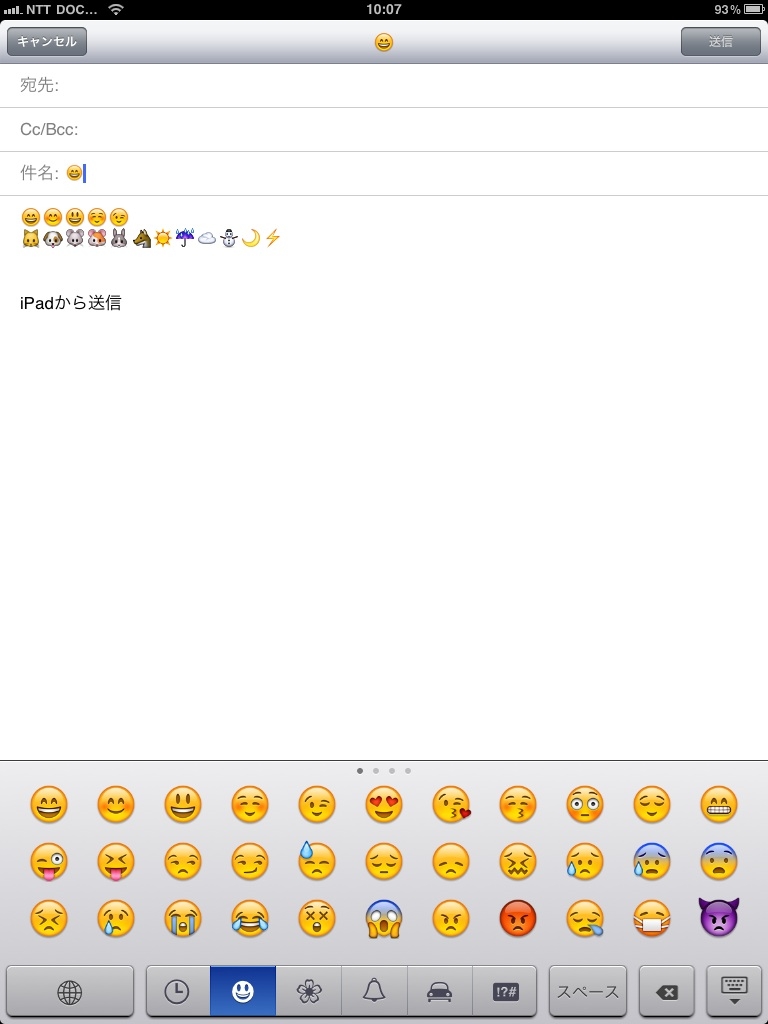Insert the purple devil emoji
The height and width of the screenshot is (1024, 768).
coord(718,919)
